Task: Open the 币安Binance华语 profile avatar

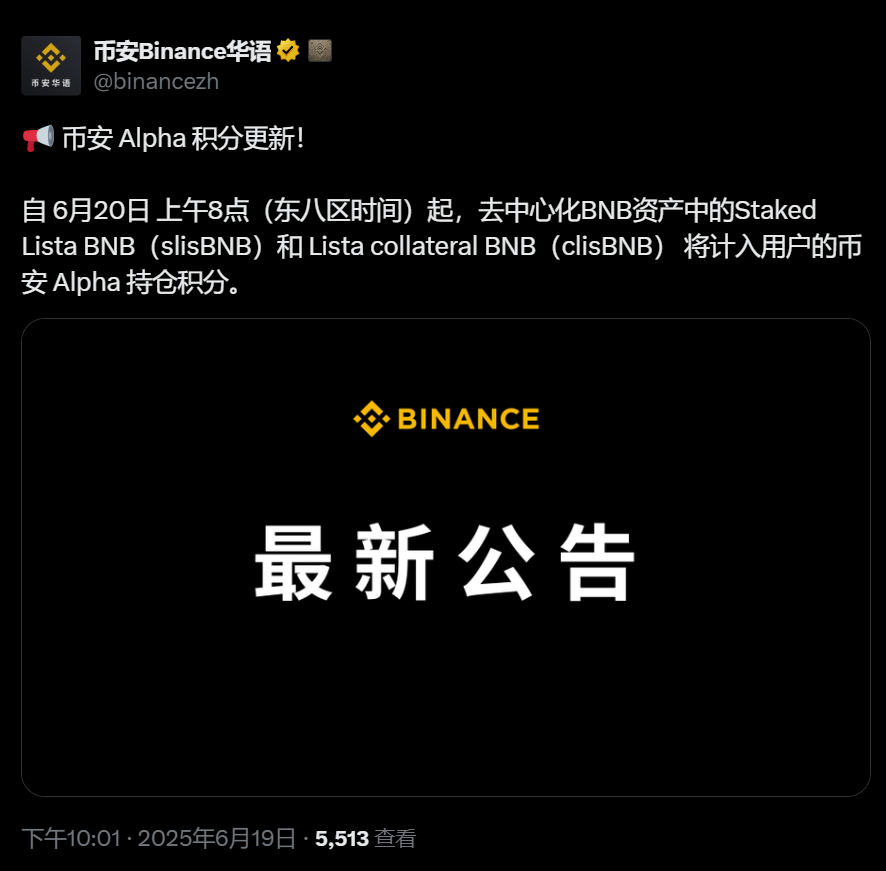Action: coord(51,66)
